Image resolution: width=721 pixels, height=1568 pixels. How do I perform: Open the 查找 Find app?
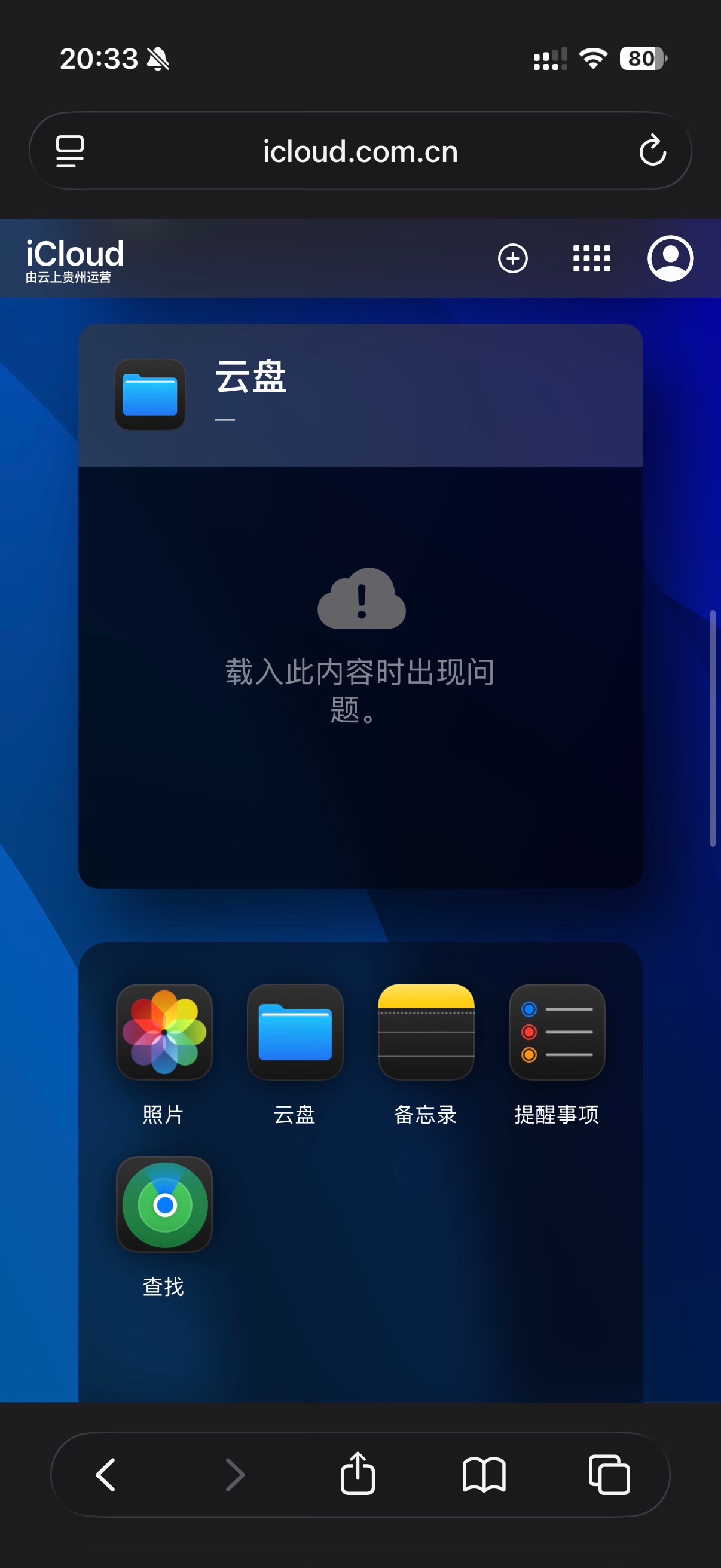(164, 1204)
